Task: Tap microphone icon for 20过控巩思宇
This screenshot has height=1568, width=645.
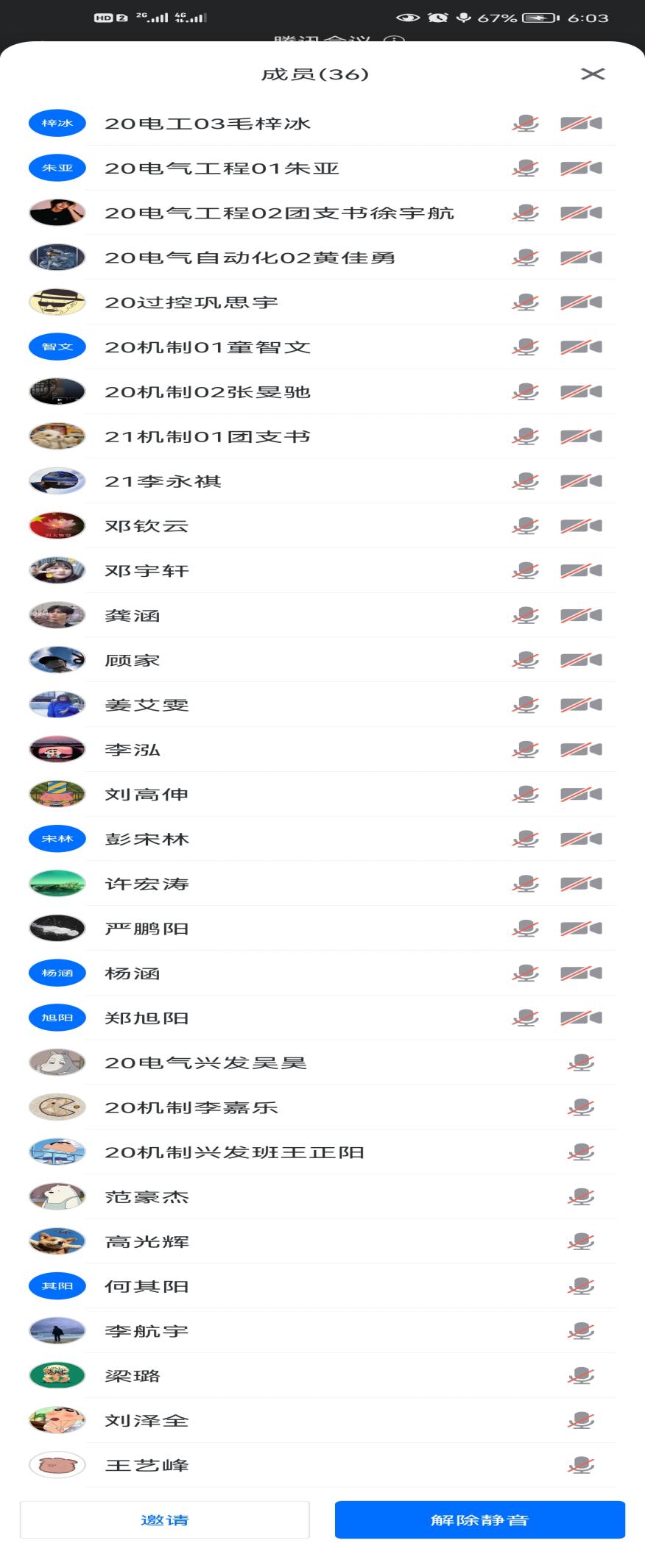Action: (525, 302)
